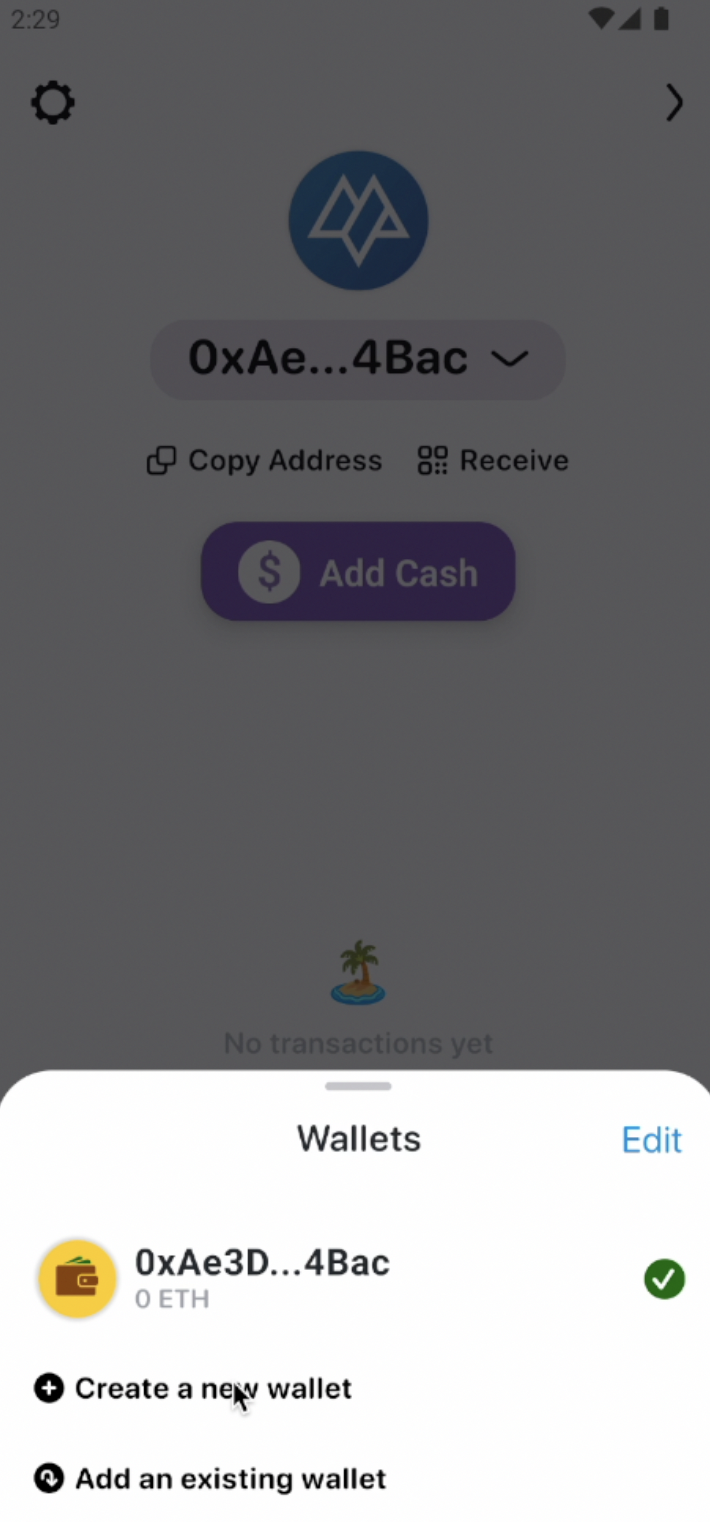The image size is (710, 1522).
Task: Open the settings gear icon
Action: click(x=53, y=103)
